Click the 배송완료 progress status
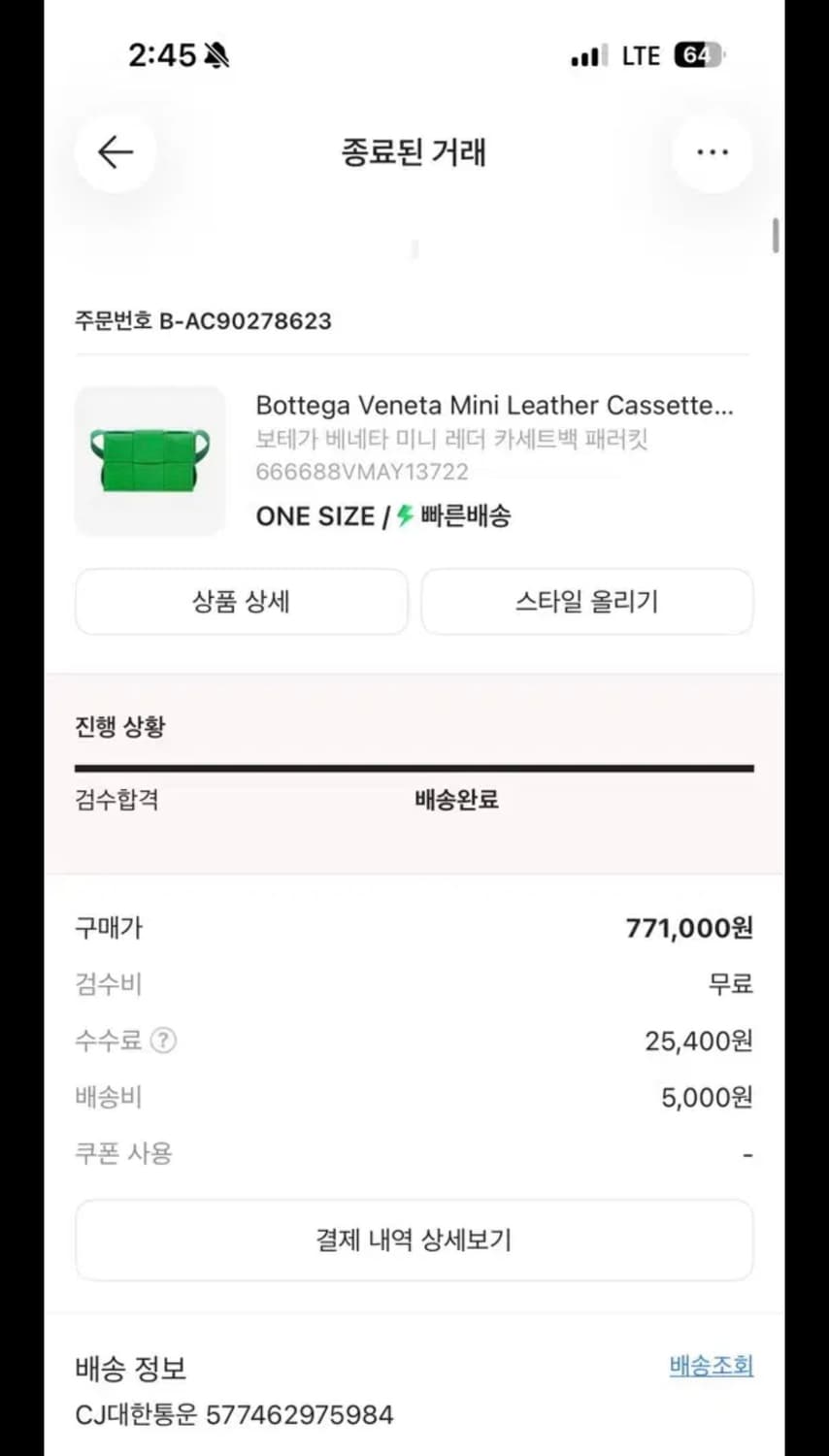The image size is (829, 1456). pos(456,800)
